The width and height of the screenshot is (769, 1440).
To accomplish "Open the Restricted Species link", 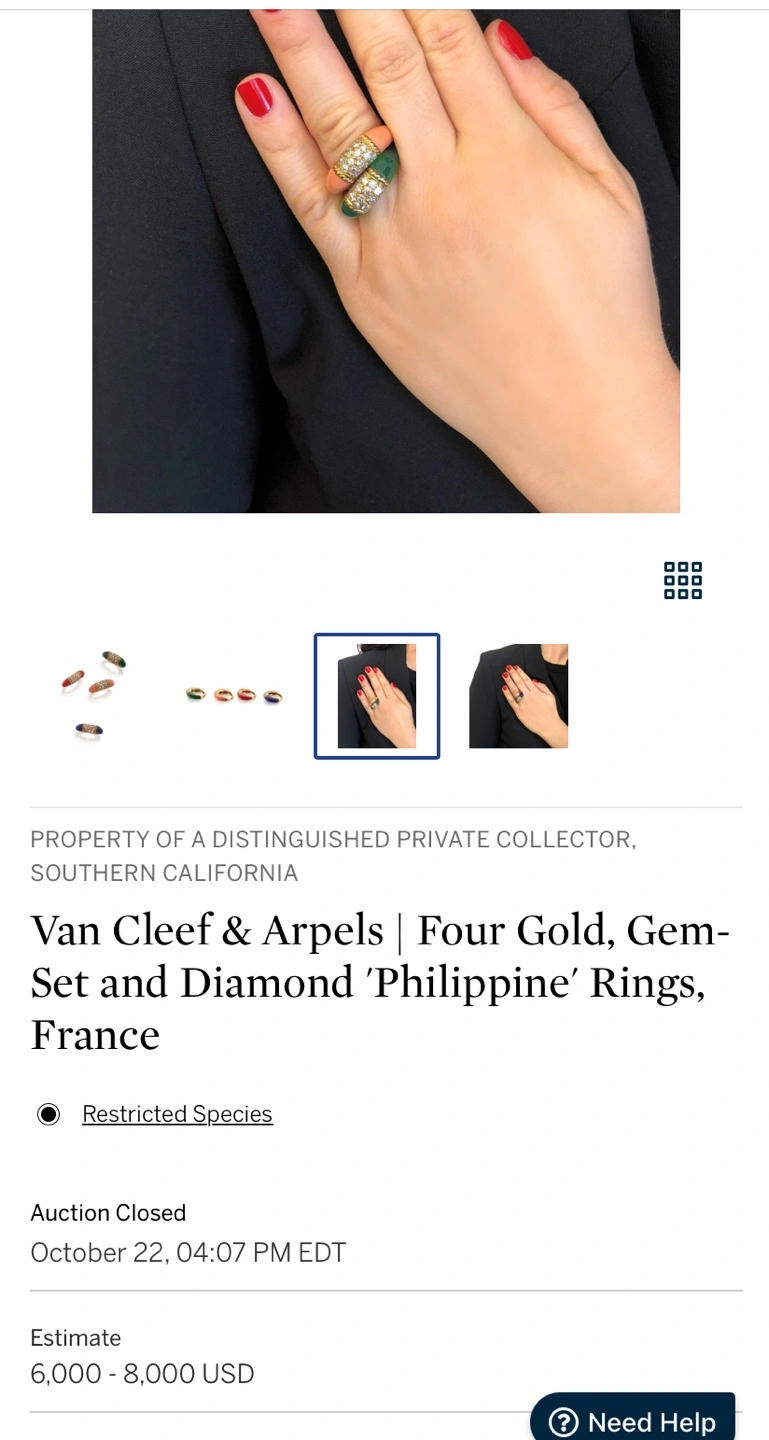I will (177, 1114).
